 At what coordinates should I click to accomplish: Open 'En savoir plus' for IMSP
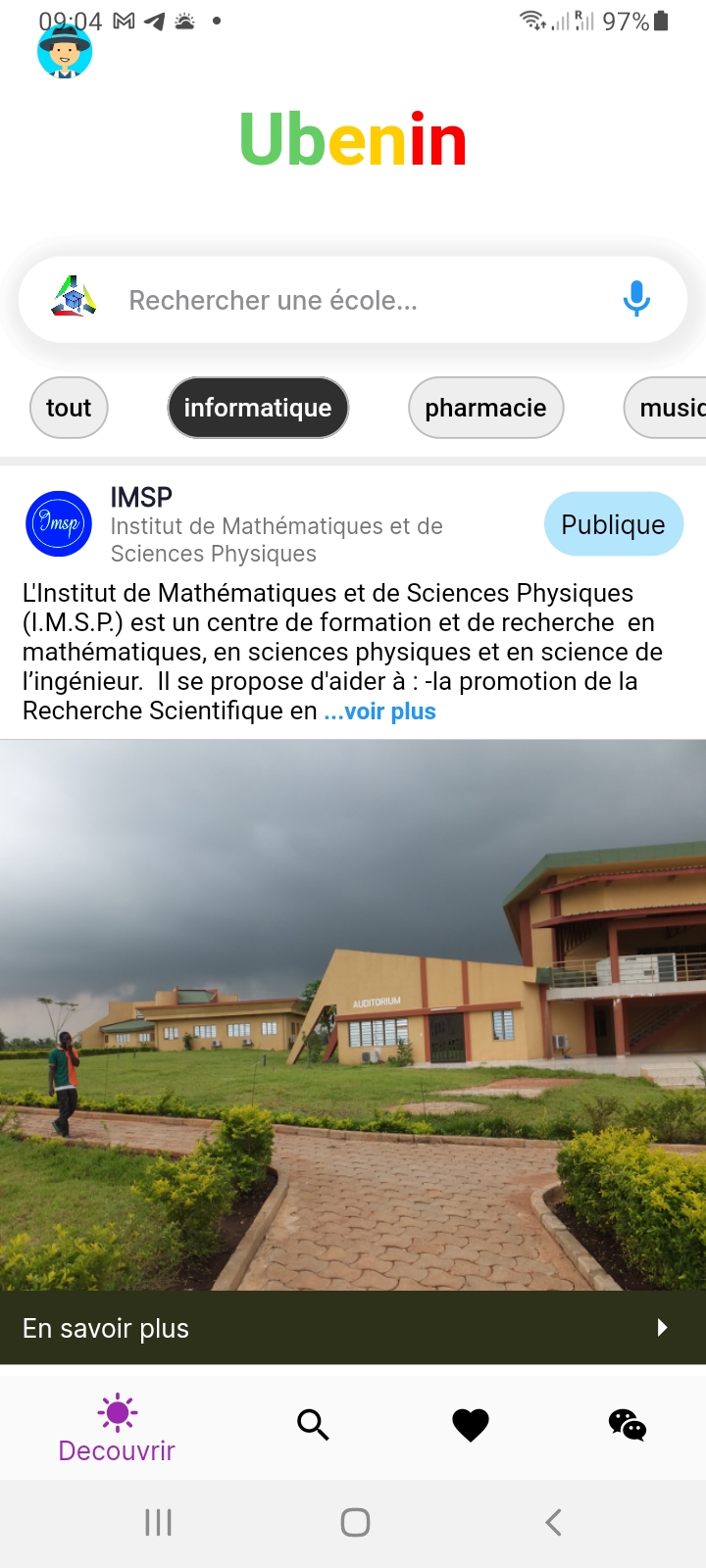click(353, 1328)
